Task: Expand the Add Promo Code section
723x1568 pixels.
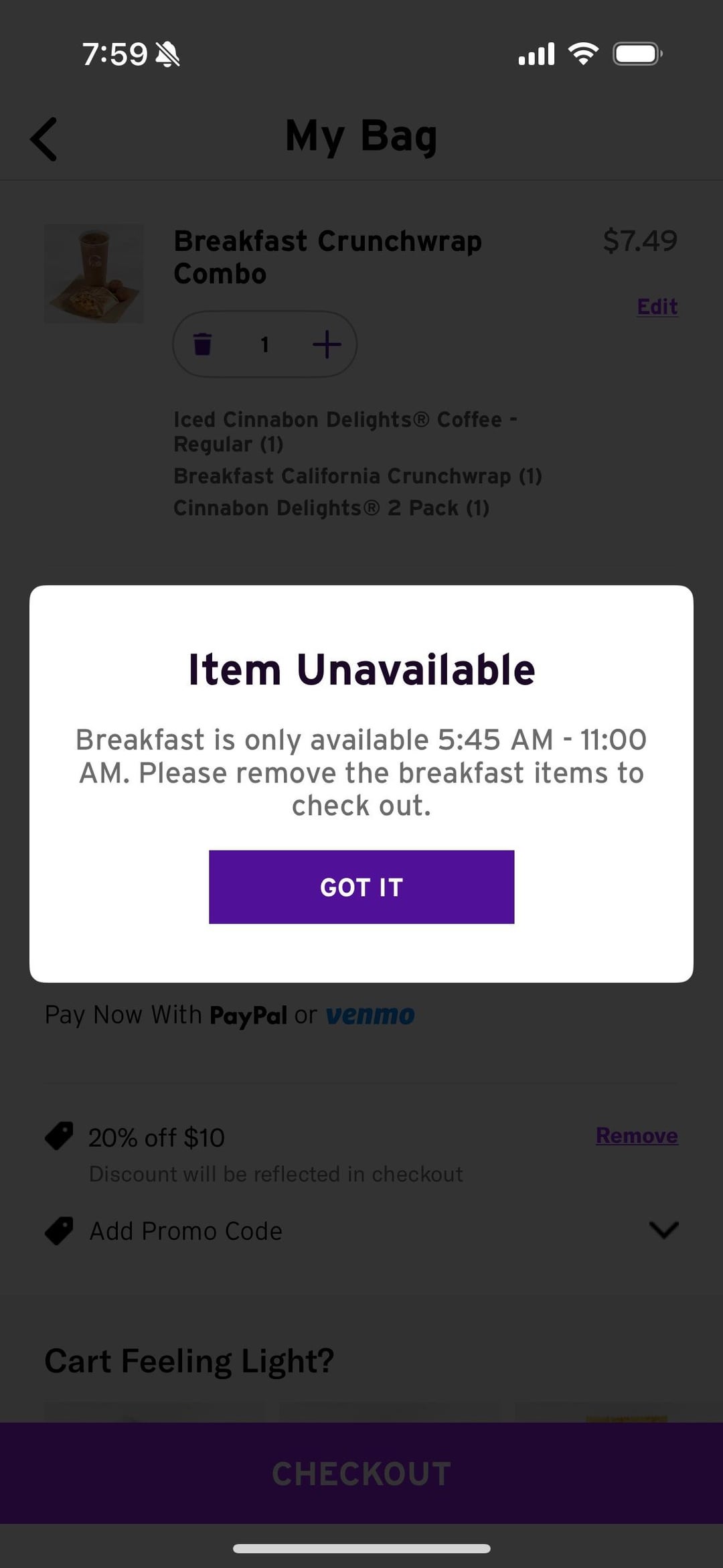Action: 663,1230
